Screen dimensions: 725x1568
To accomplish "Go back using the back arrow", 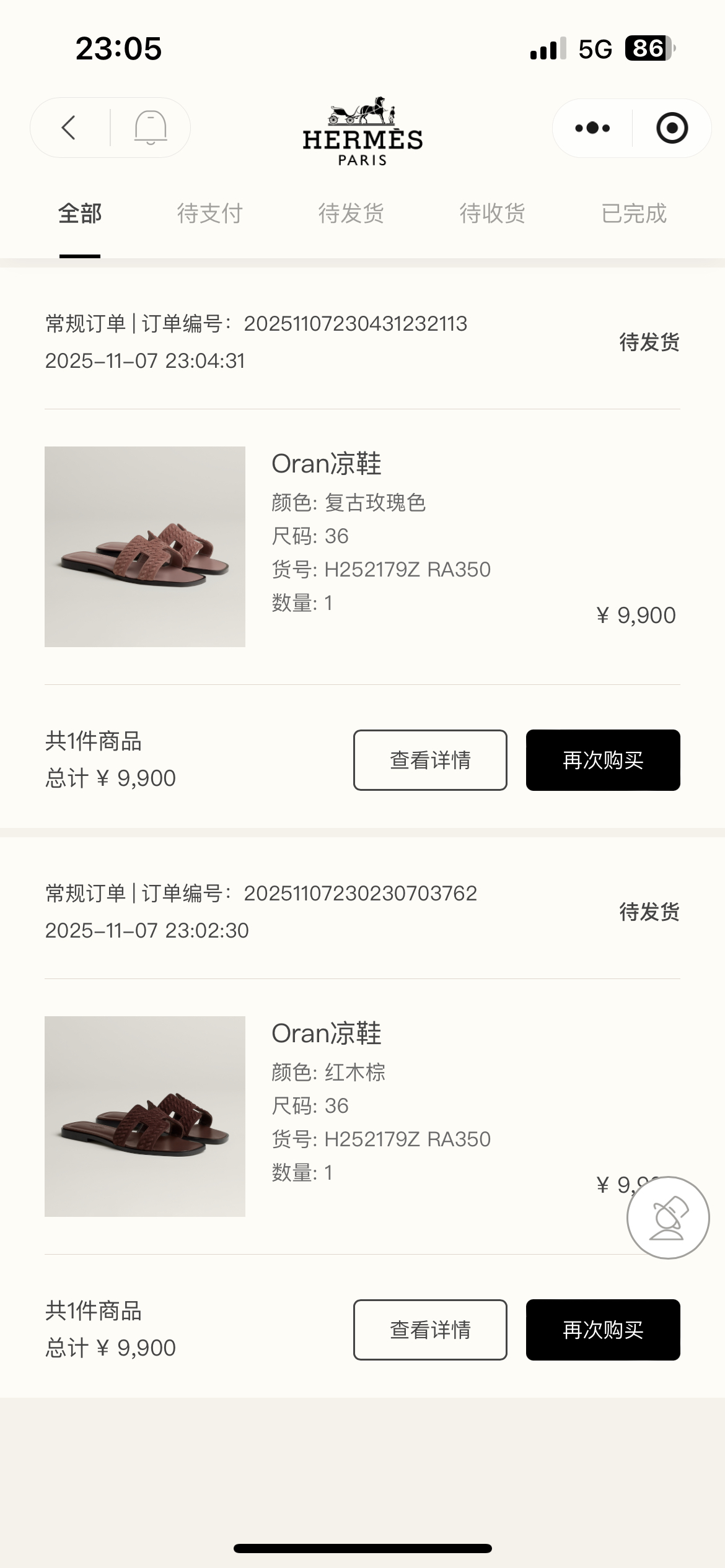I will (x=69, y=128).
